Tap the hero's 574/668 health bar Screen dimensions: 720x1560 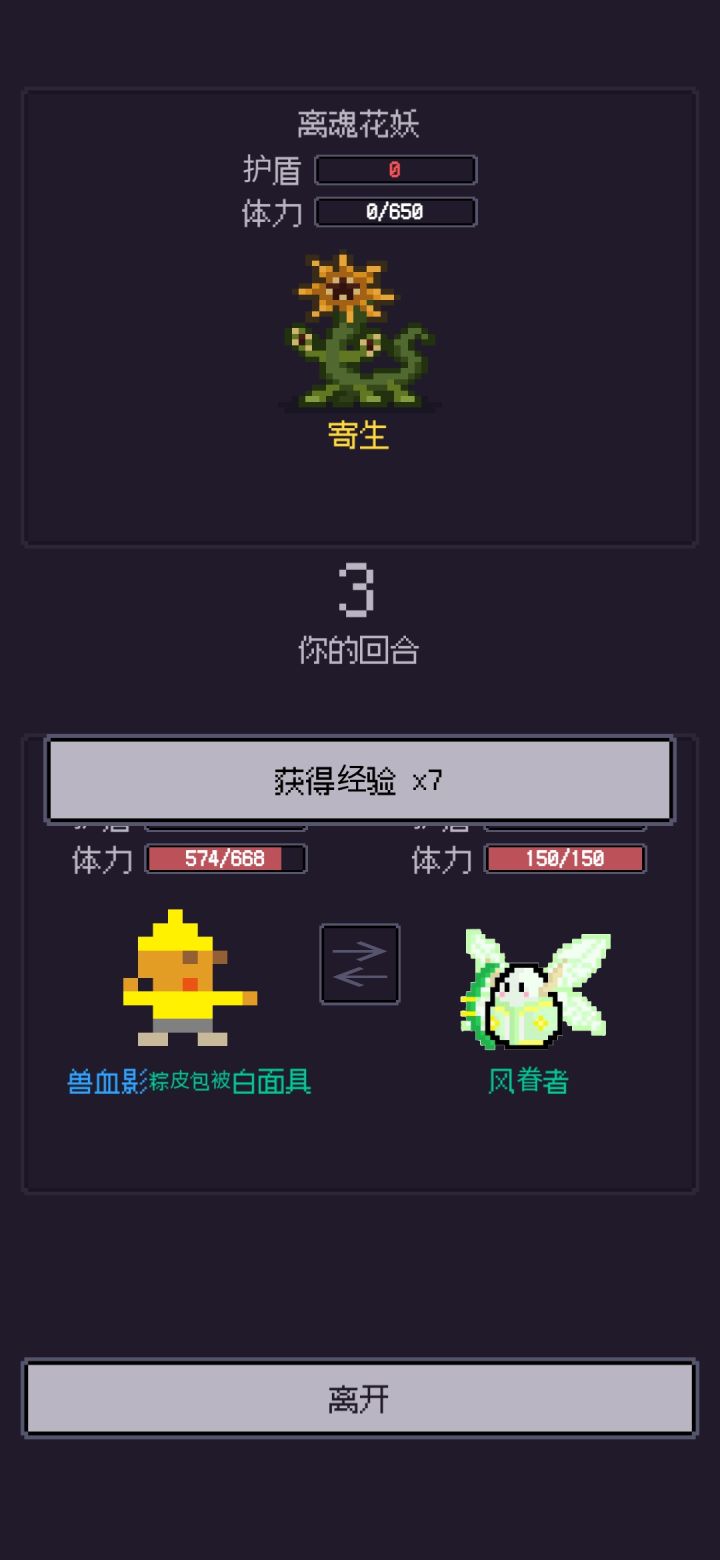(x=226, y=858)
